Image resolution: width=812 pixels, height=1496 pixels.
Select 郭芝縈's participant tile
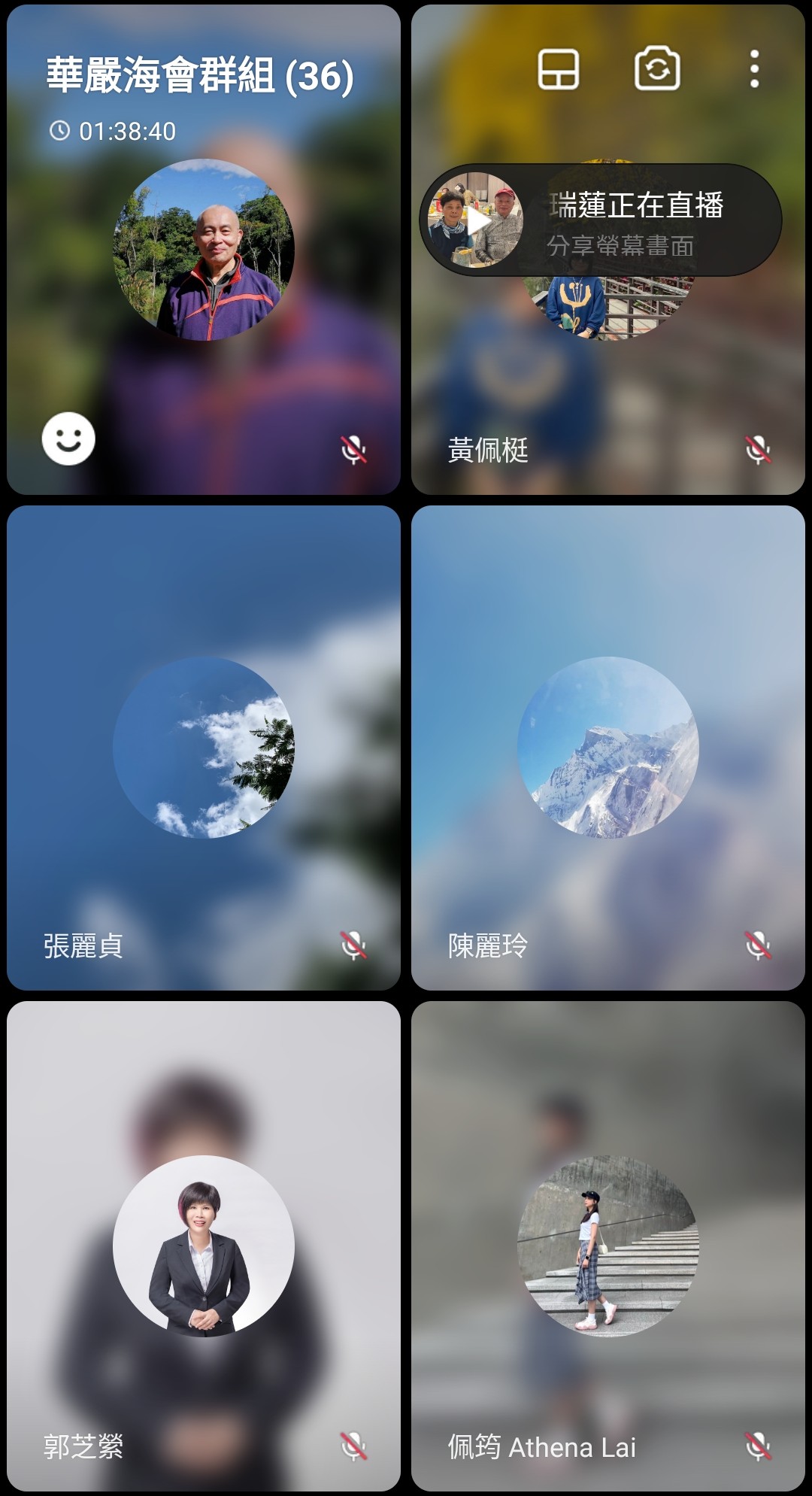pos(203,1245)
